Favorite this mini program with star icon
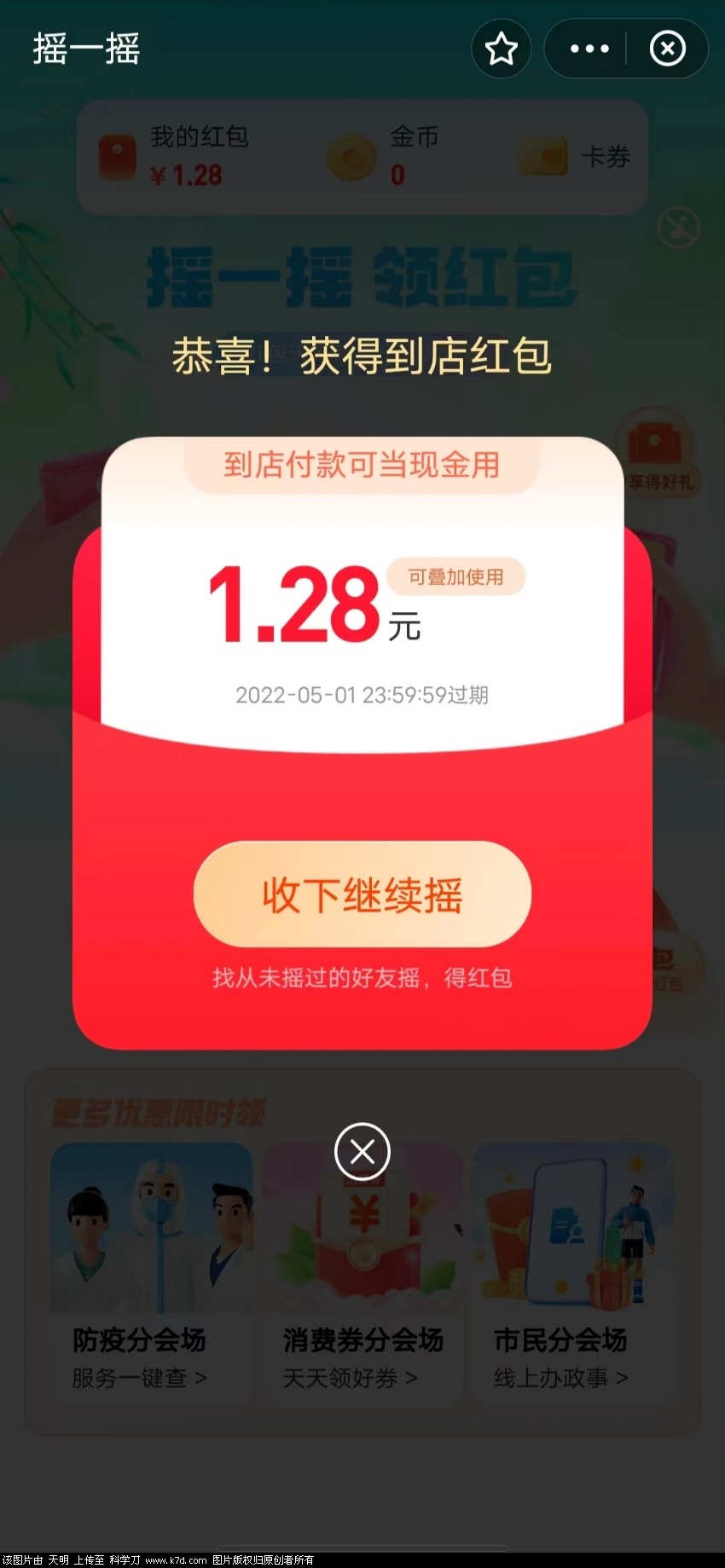This screenshot has height=1568, width=725. pos(502,49)
